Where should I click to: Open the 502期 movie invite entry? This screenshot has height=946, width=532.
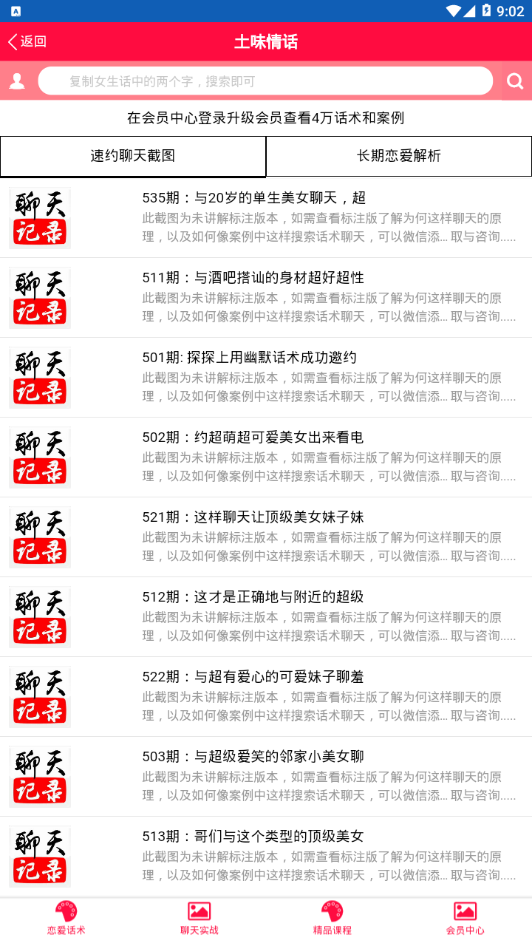point(266,457)
